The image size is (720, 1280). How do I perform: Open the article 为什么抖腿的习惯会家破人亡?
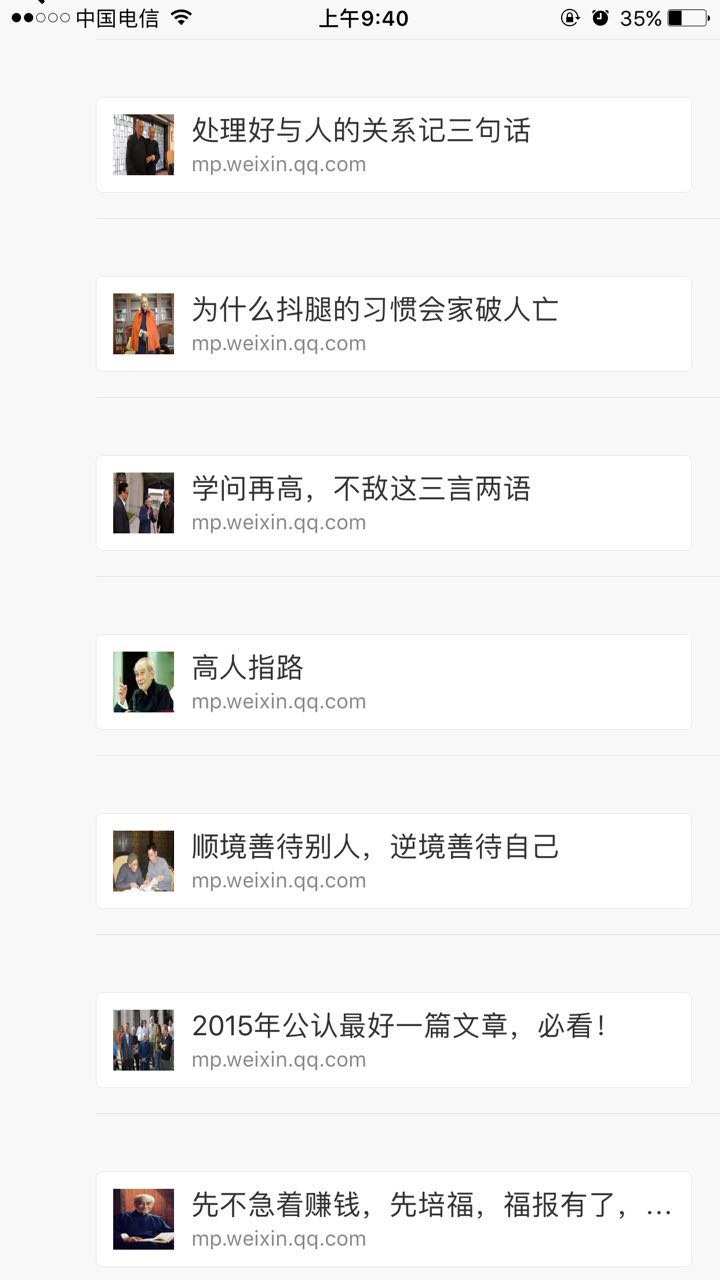coord(393,324)
